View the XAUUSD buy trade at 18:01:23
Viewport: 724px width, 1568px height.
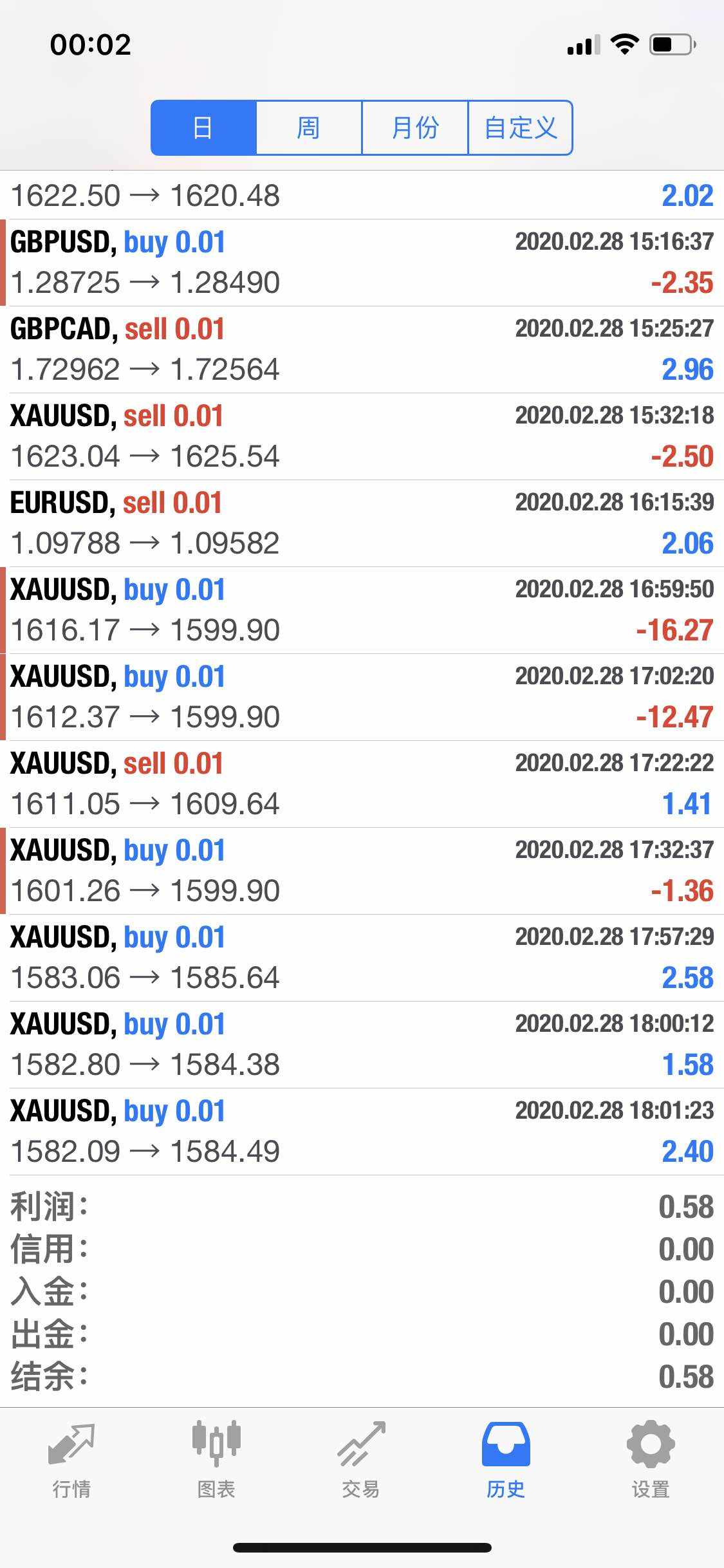point(362,1132)
